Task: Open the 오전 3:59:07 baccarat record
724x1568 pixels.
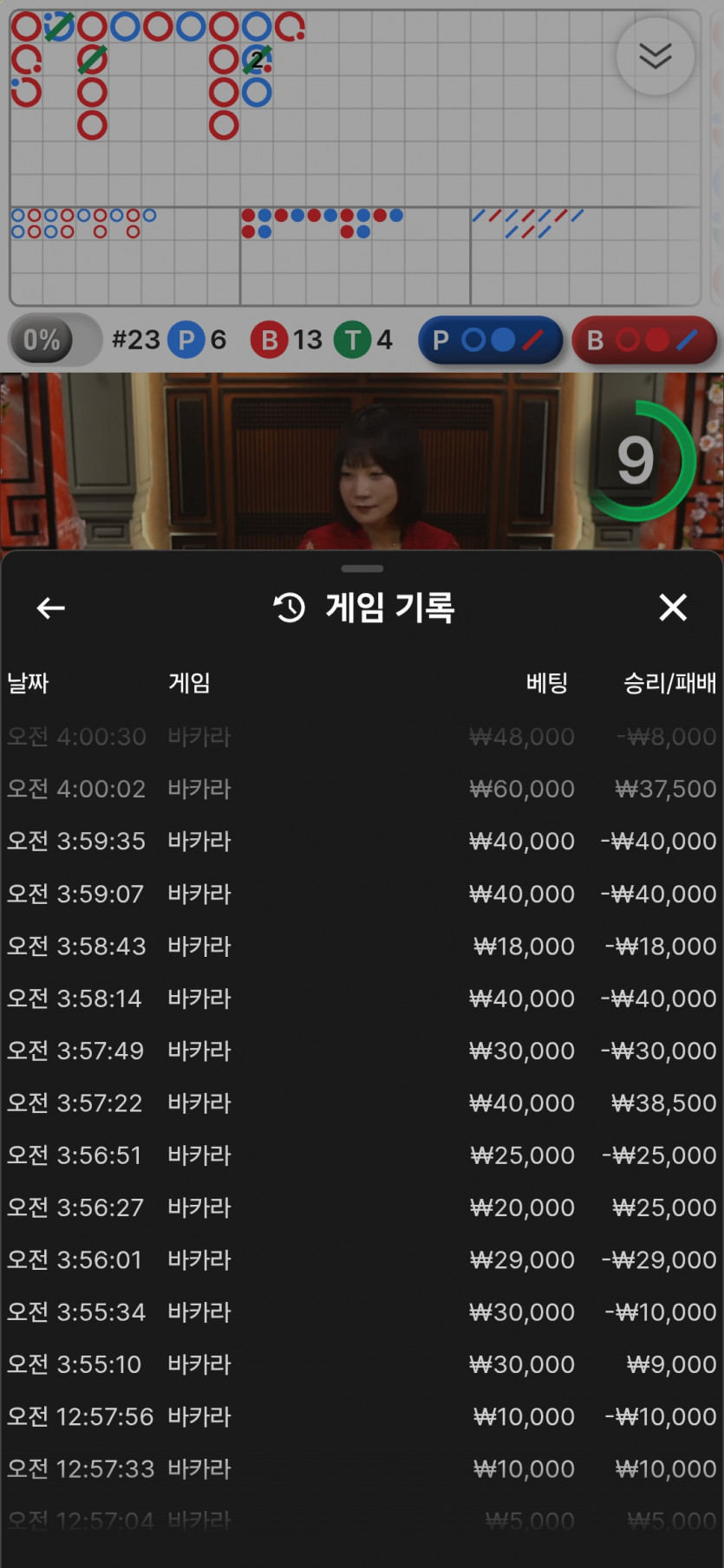Action: (362, 894)
